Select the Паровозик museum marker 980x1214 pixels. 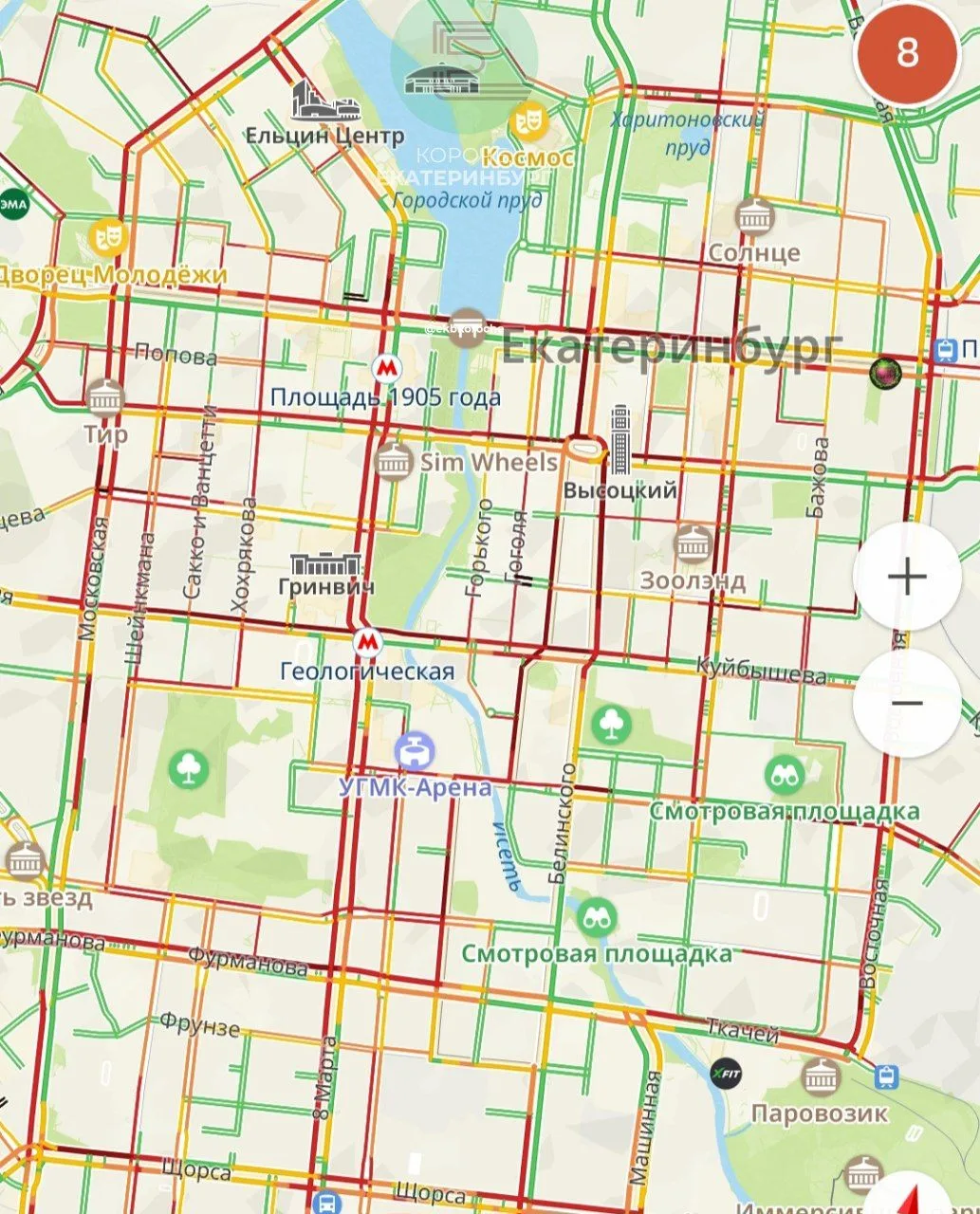[x=820, y=1077]
